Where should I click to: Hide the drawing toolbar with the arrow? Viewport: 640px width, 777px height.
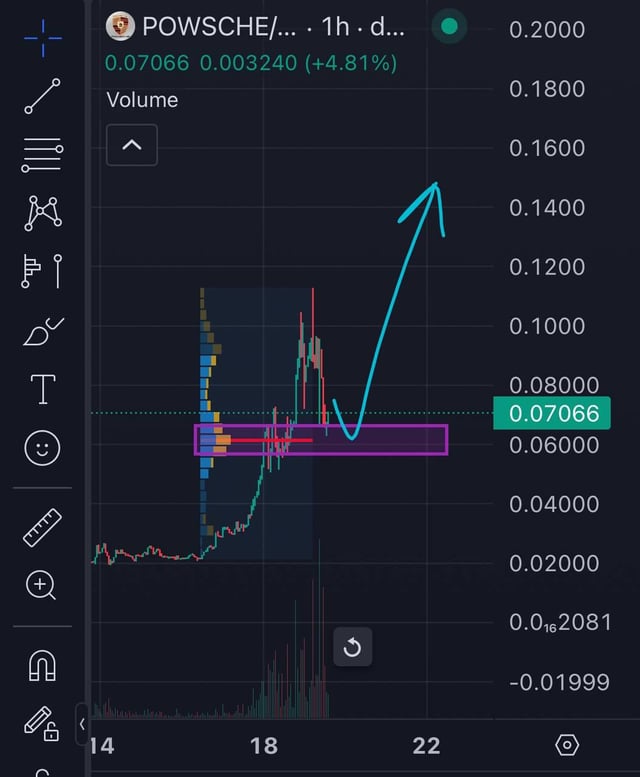click(83, 723)
